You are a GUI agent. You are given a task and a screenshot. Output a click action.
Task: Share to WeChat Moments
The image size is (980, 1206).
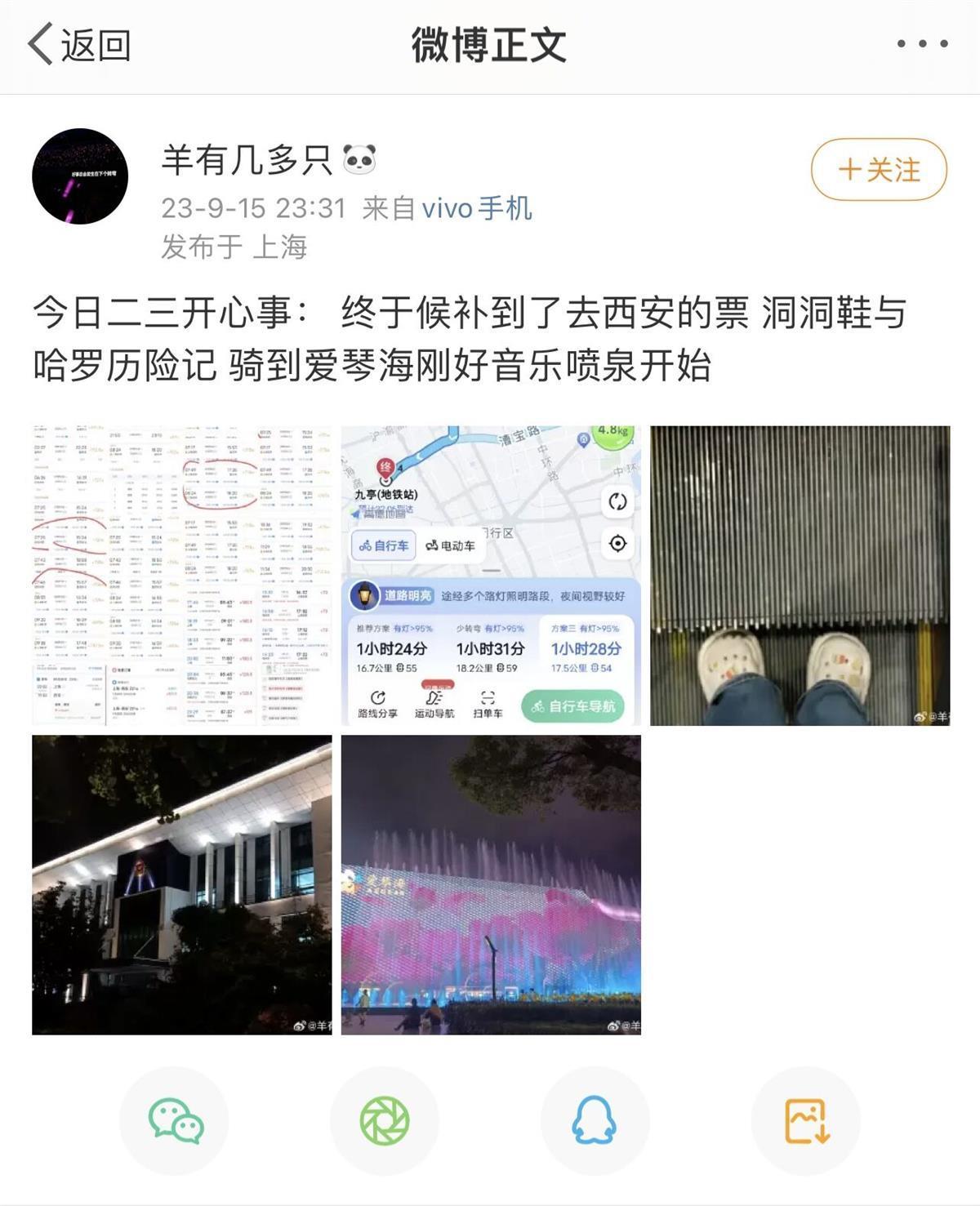tap(385, 1120)
